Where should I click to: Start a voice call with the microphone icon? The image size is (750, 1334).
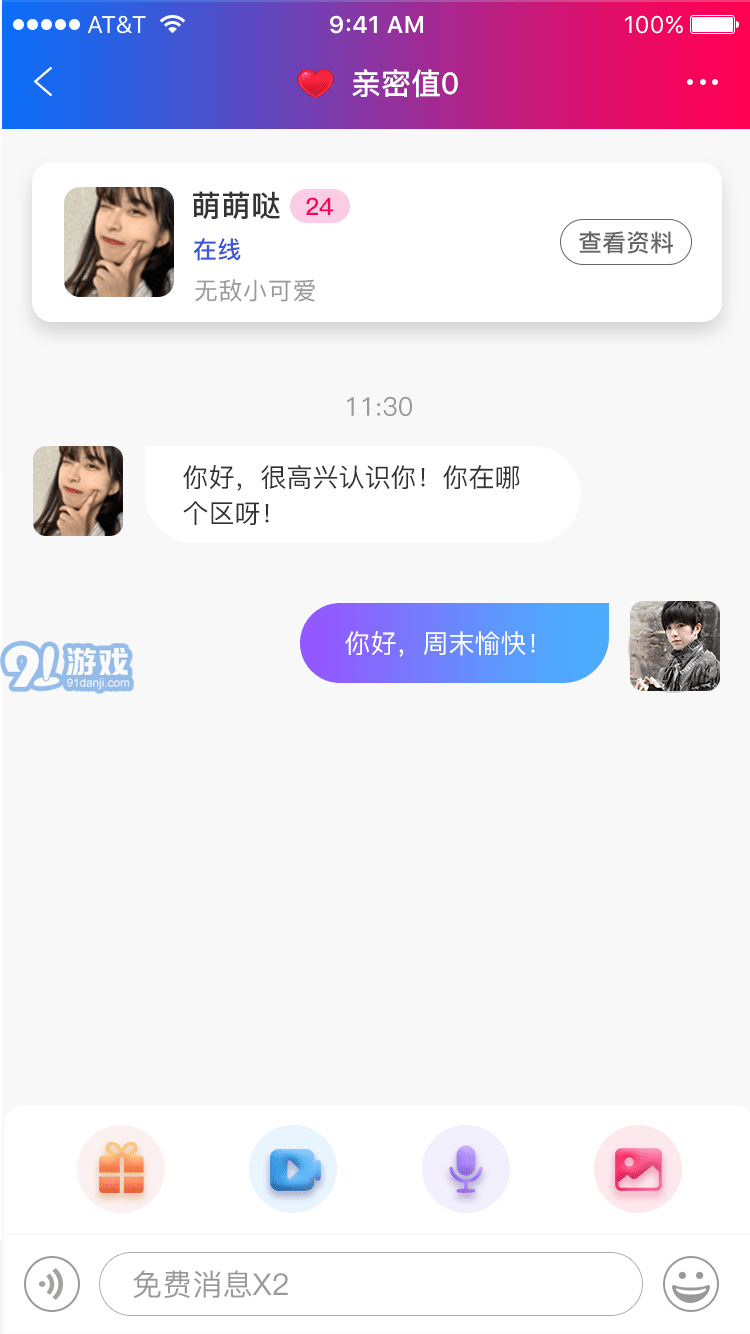point(466,1169)
